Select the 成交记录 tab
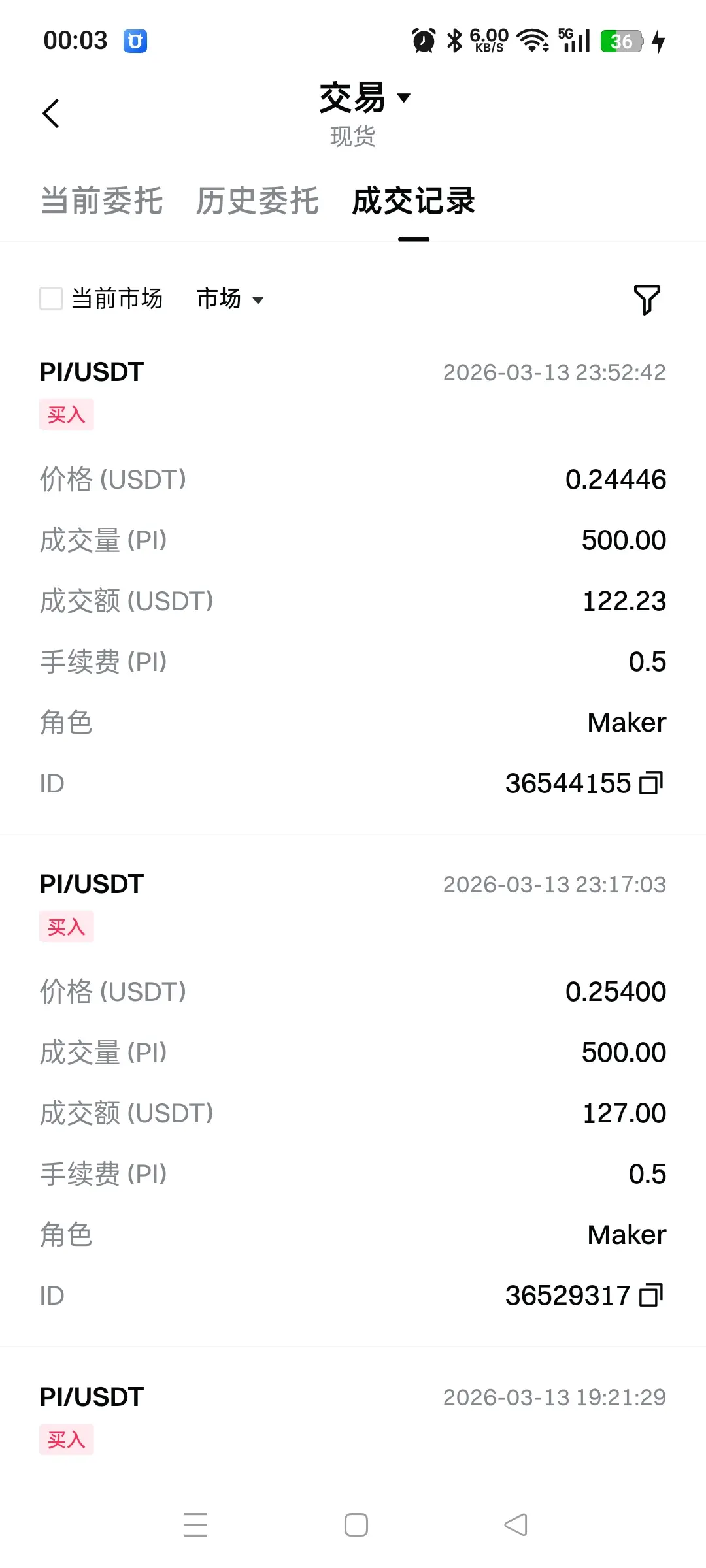Screen dimensions: 706x1568 (413, 201)
